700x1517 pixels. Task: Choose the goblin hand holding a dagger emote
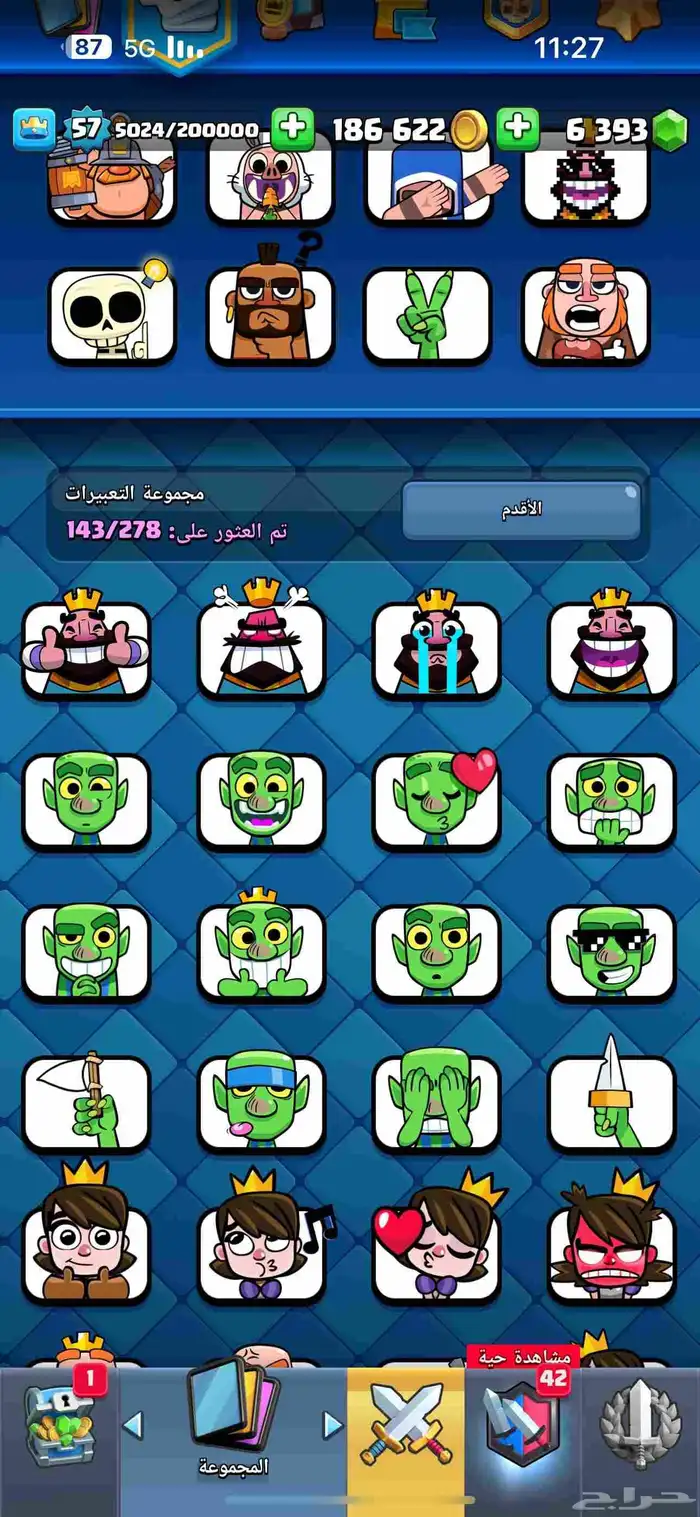[611, 1104]
